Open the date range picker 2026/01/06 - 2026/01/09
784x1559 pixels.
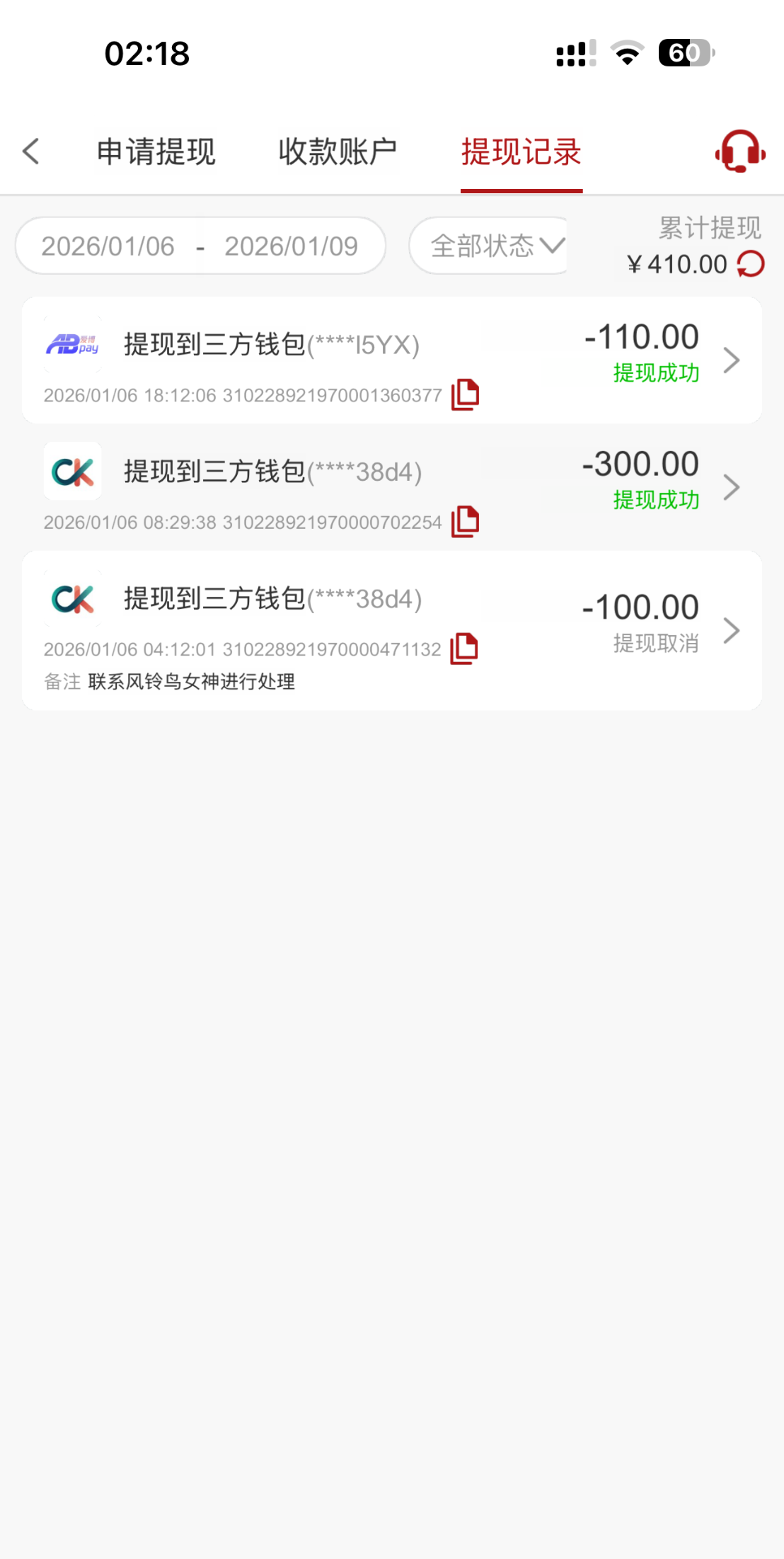coord(200,246)
